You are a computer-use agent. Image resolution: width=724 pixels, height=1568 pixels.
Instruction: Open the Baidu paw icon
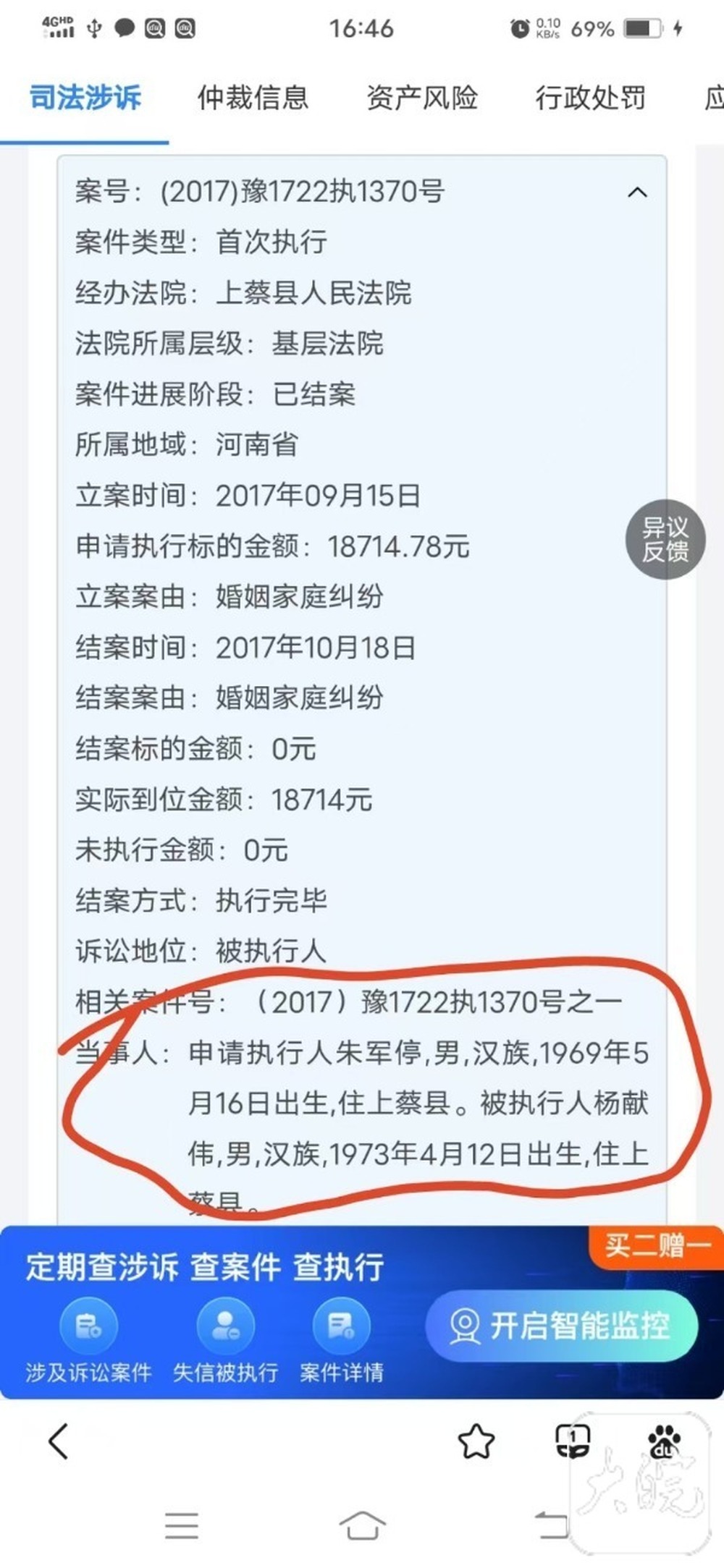[x=664, y=1441]
